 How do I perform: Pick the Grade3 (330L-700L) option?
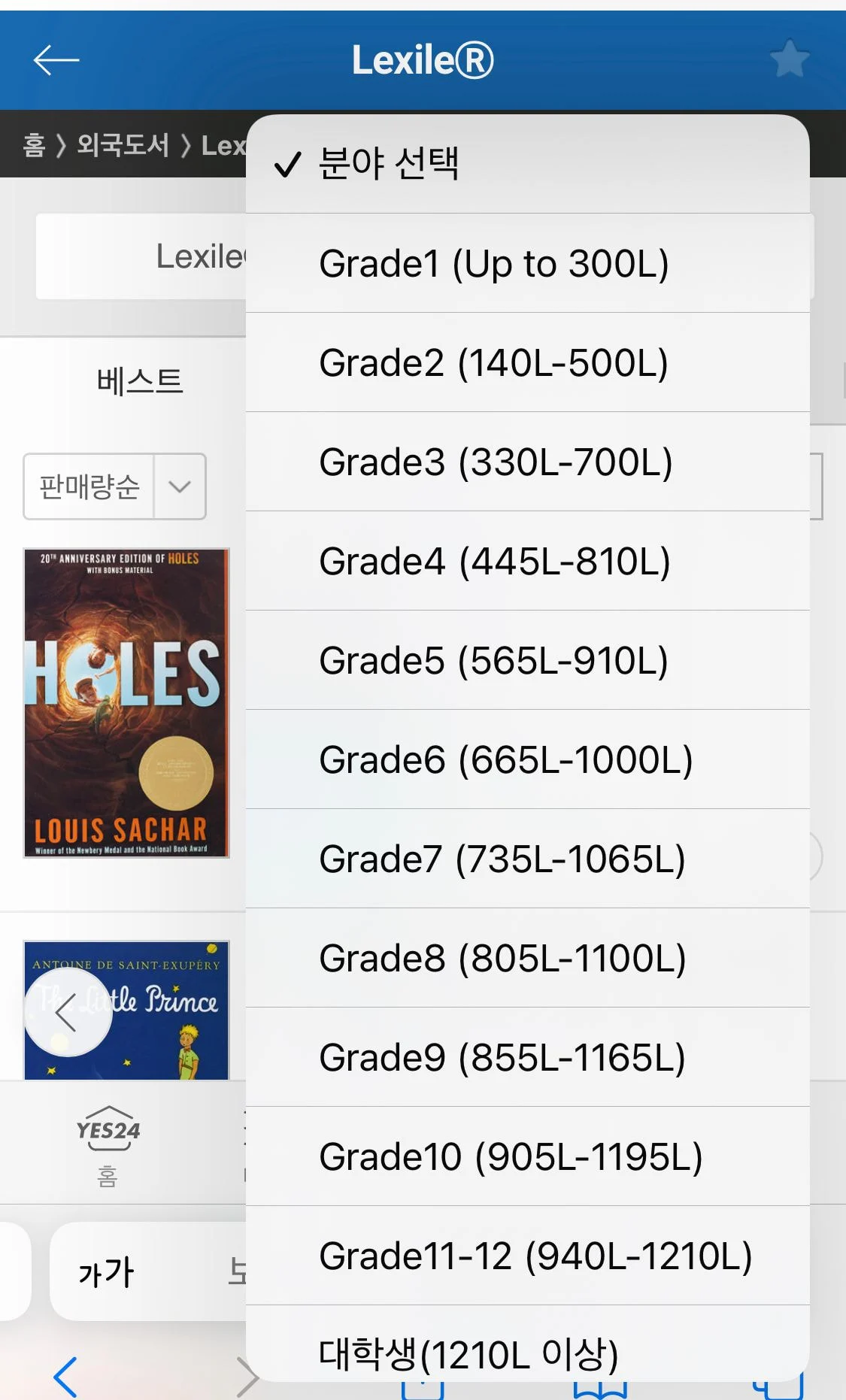point(496,462)
